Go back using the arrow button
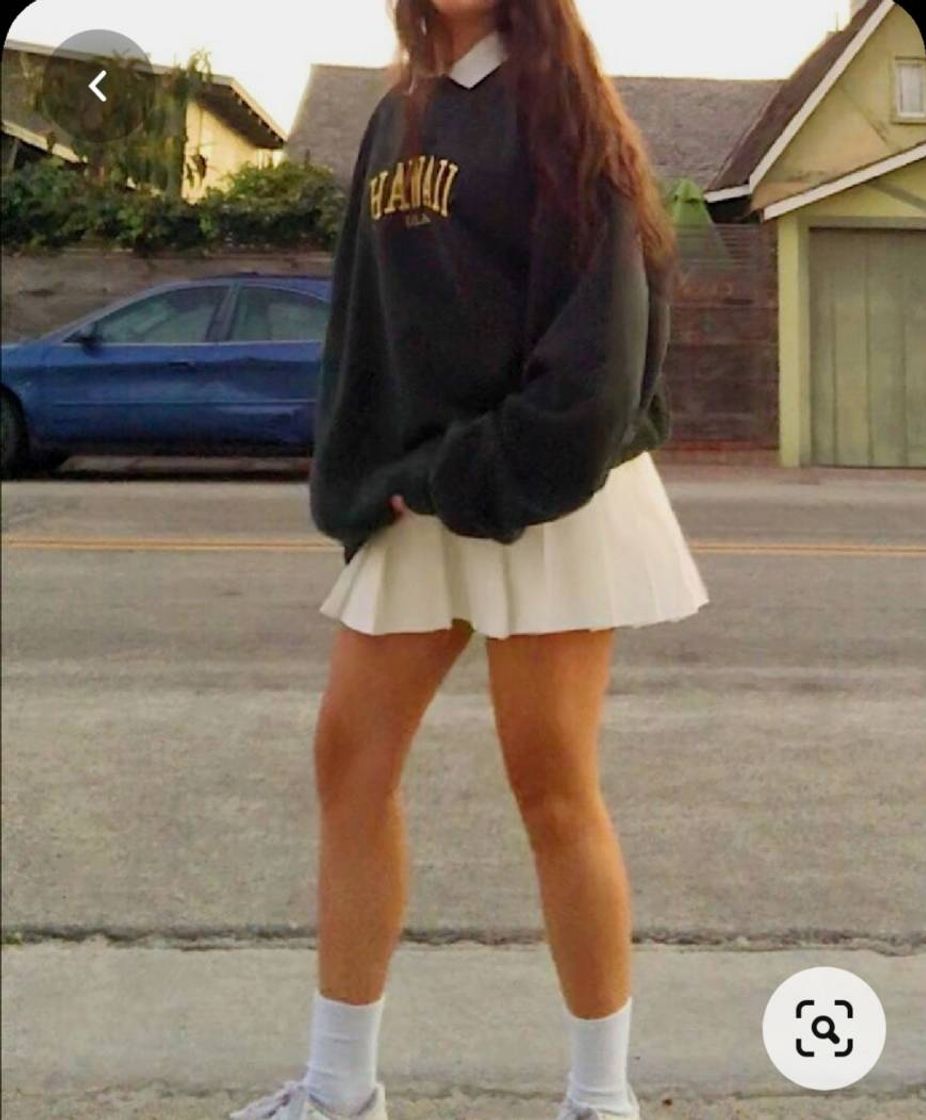926x1120 pixels. point(98,87)
